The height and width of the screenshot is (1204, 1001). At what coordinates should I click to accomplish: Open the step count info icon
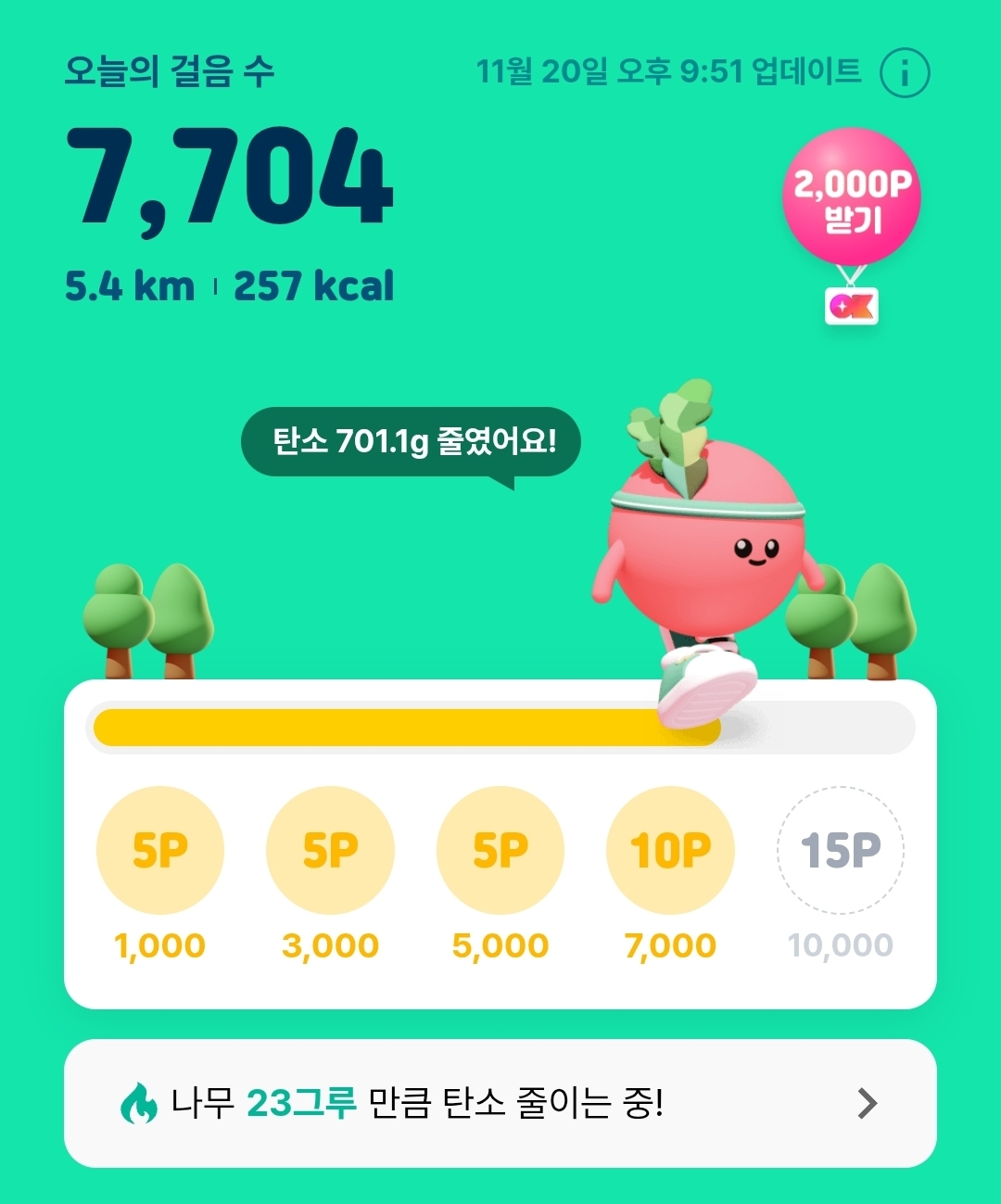click(x=904, y=73)
